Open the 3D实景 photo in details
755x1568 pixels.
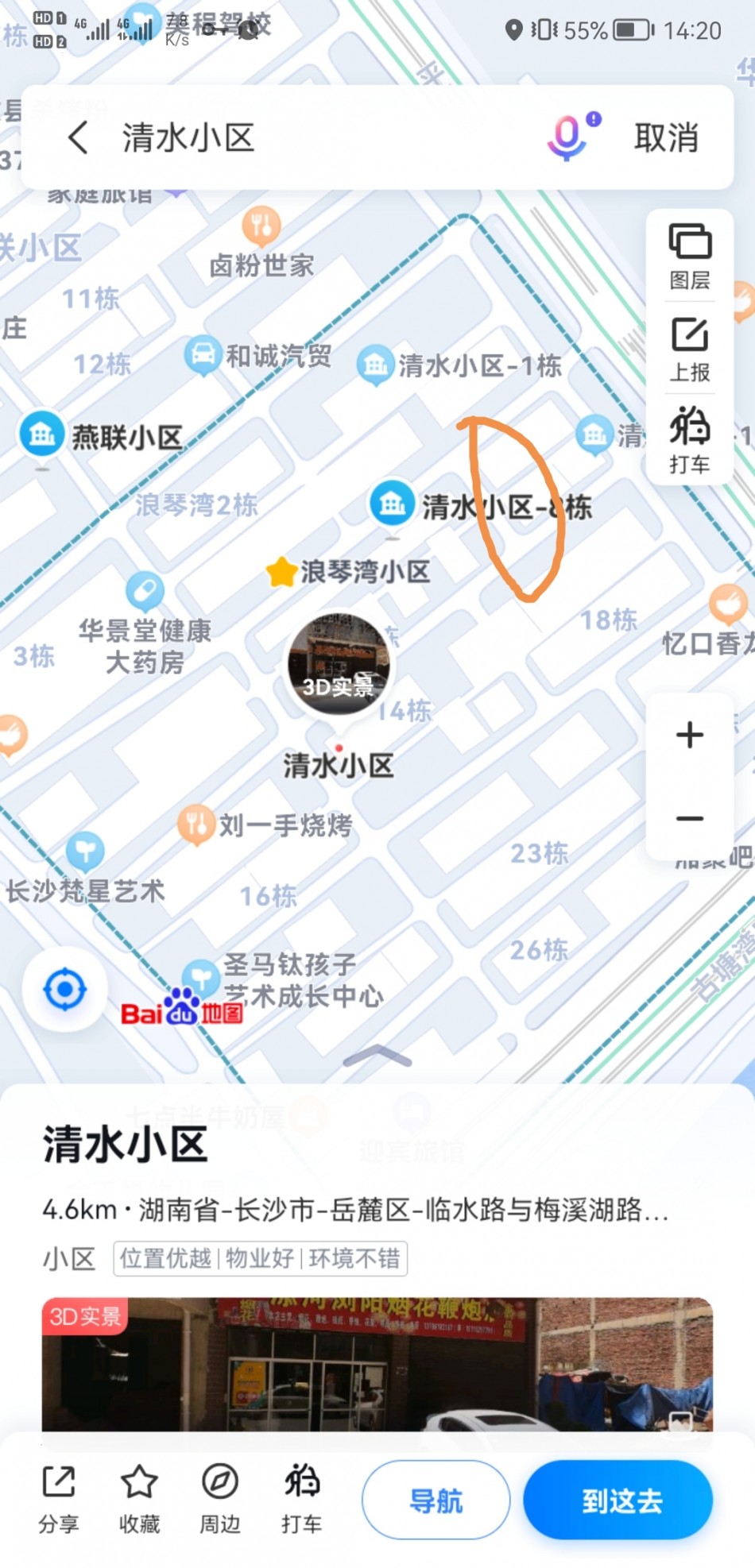click(x=377, y=1365)
